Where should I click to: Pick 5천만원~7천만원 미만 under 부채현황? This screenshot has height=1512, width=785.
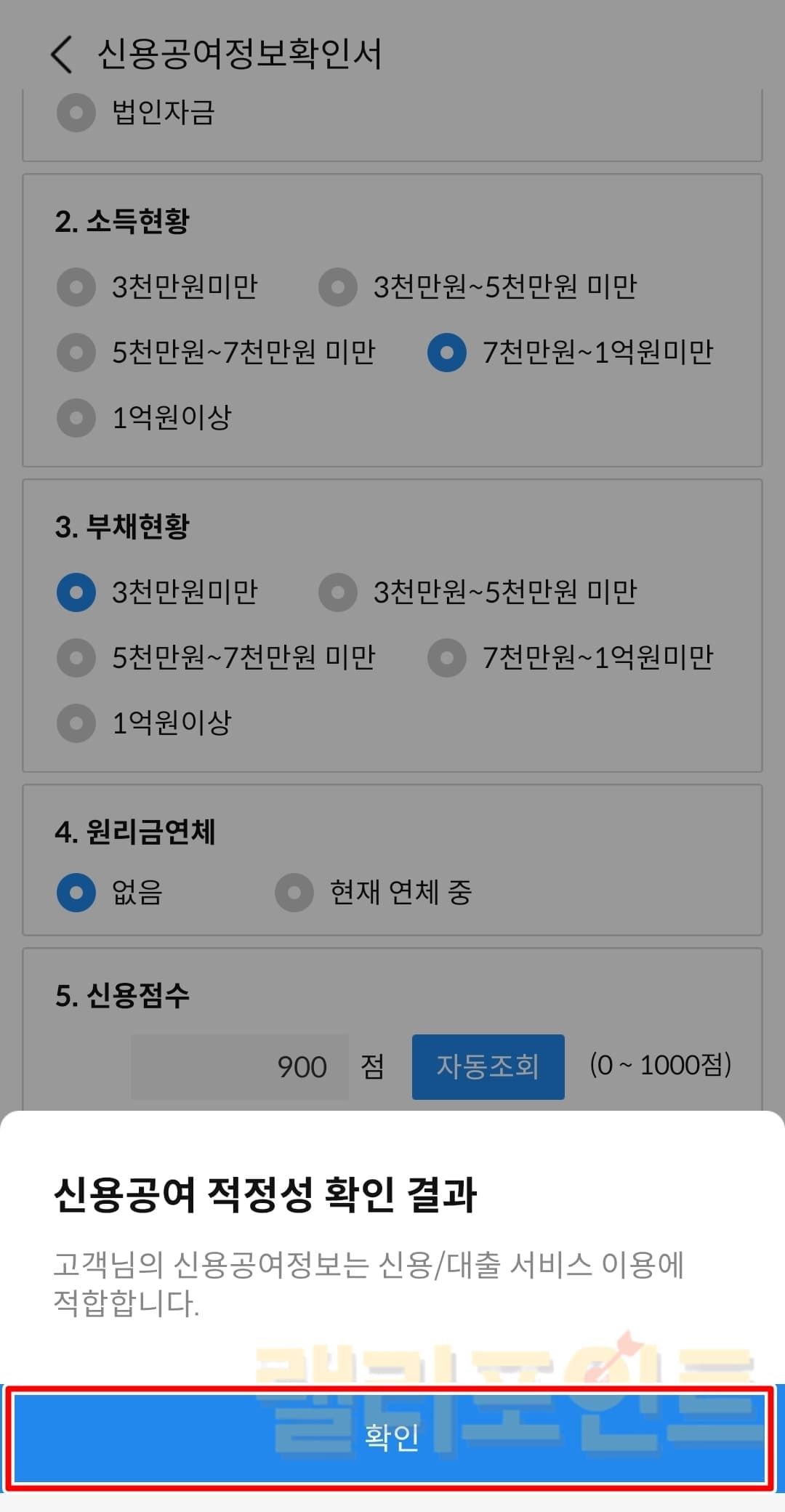pos(76,658)
